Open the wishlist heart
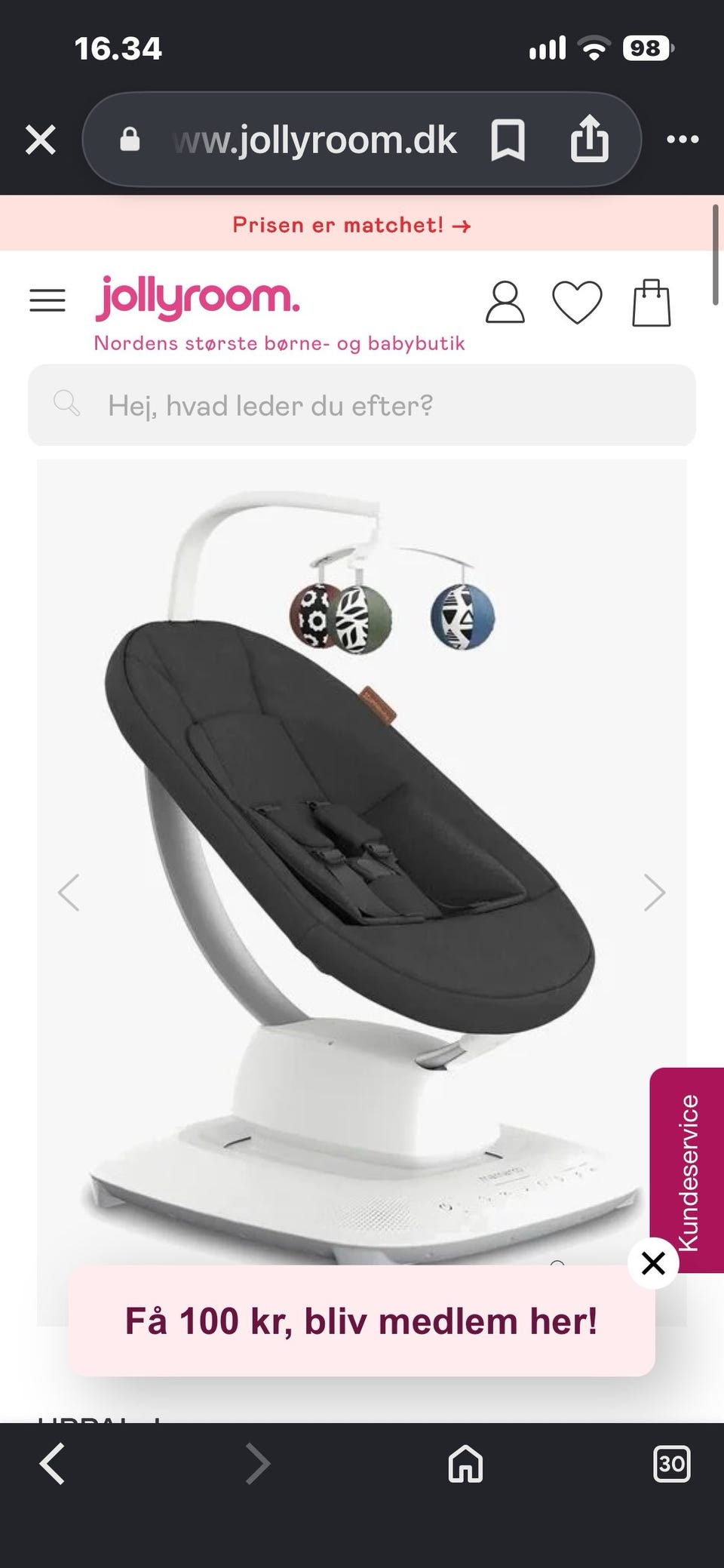Image resolution: width=724 pixels, height=1568 pixels. [x=577, y=302]
